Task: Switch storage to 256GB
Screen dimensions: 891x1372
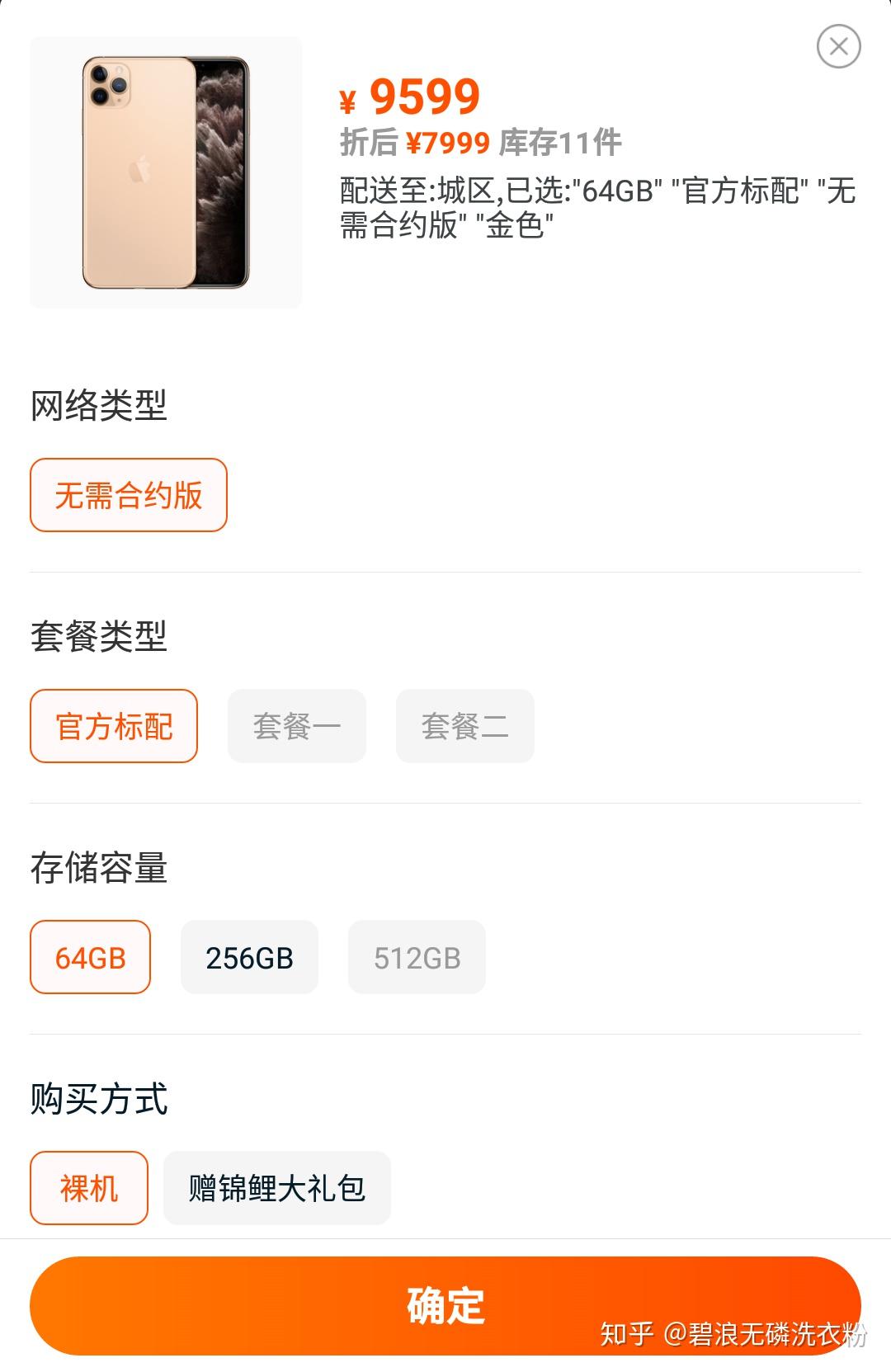Action: pos(249,957)
